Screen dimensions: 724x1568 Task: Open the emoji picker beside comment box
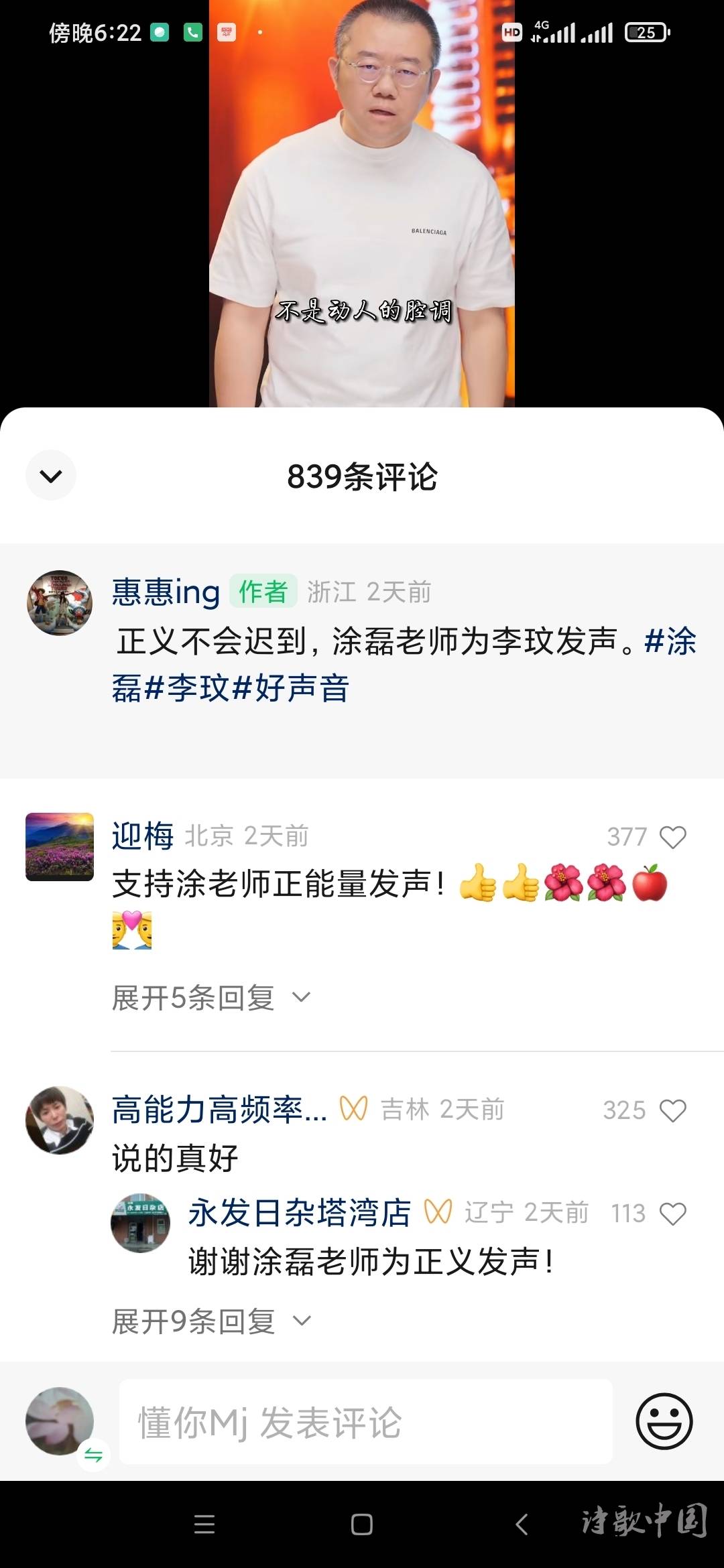tap(664, 1421)
